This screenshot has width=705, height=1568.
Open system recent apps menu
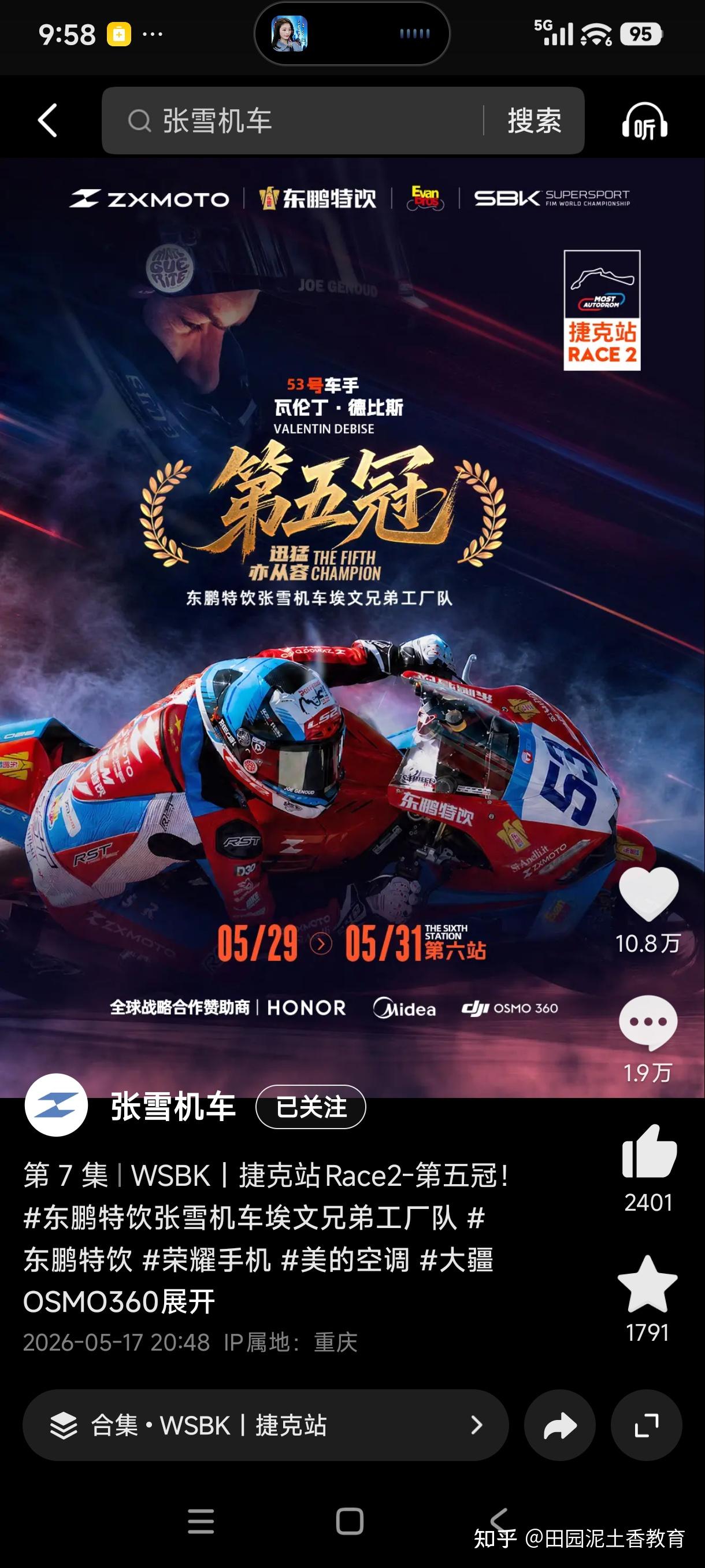pyautogui.click(x=201, y=1521)
